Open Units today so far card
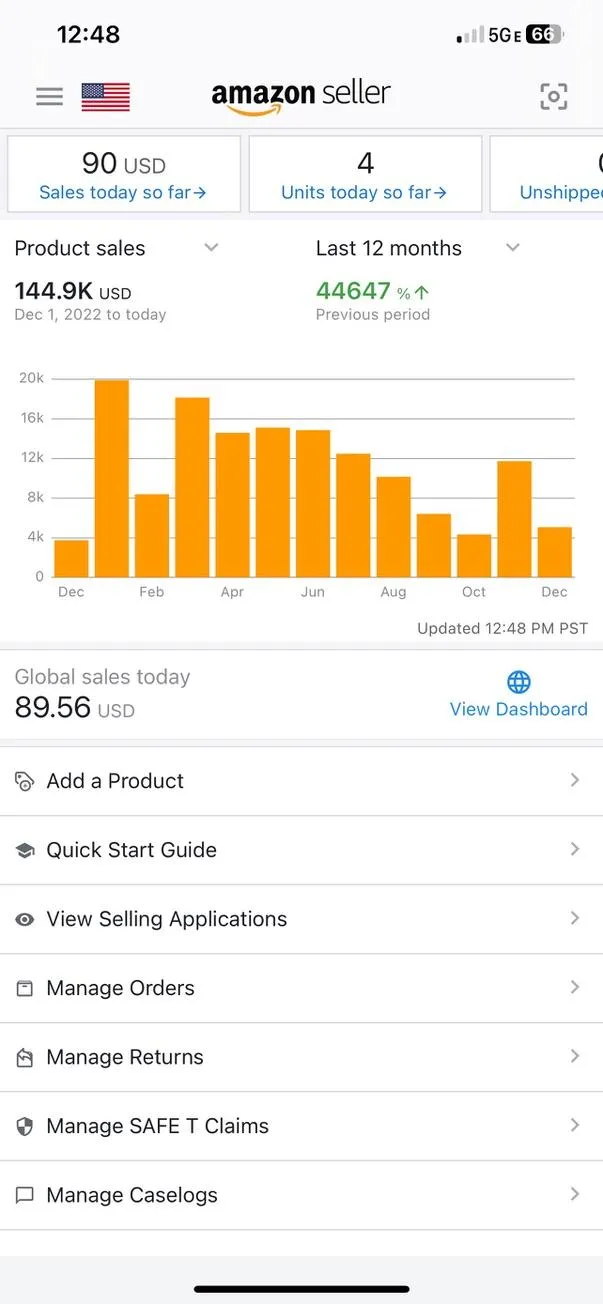 pos(365,174)
